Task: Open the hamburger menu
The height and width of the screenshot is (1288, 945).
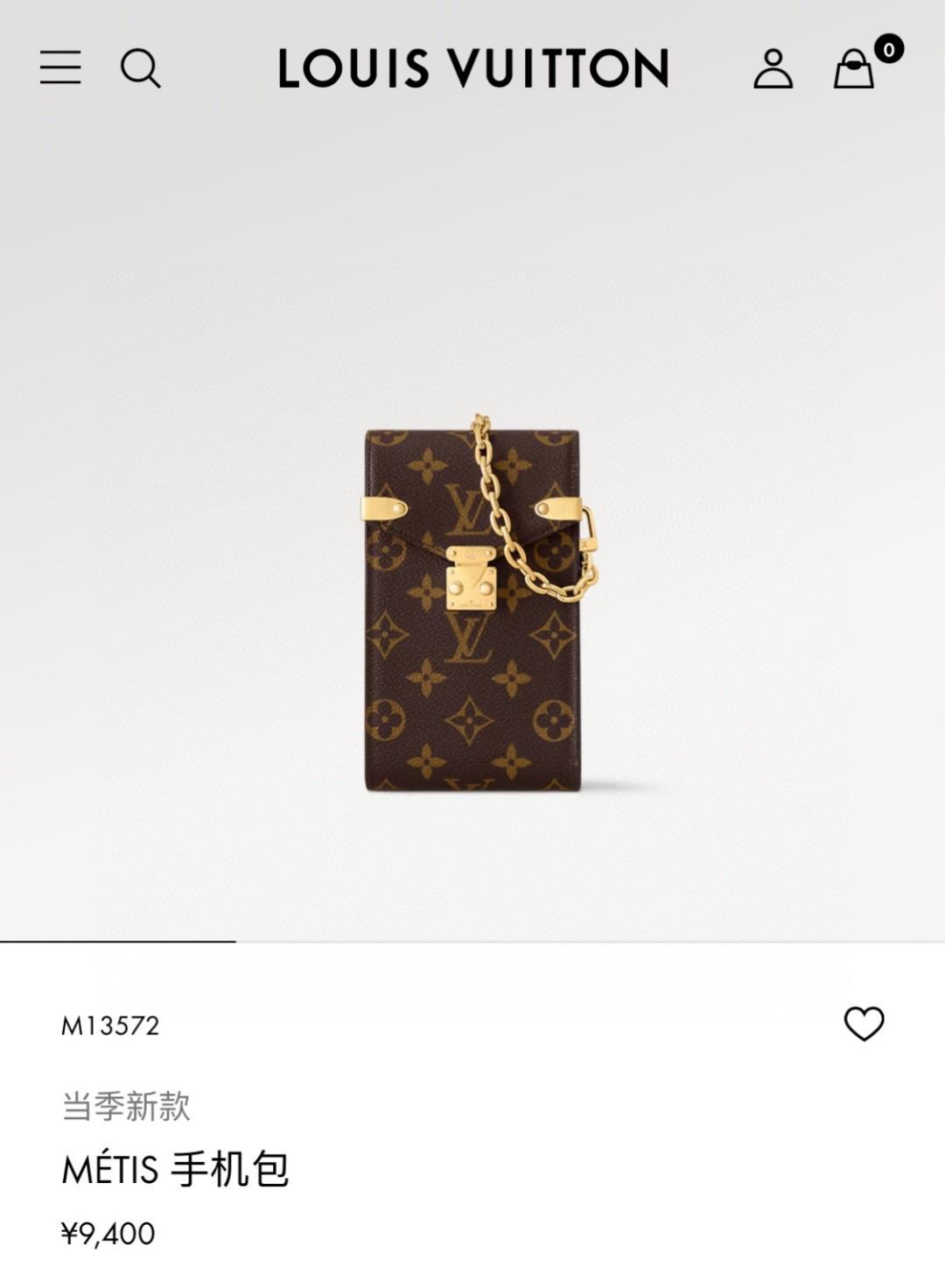Action: [60, 67]
